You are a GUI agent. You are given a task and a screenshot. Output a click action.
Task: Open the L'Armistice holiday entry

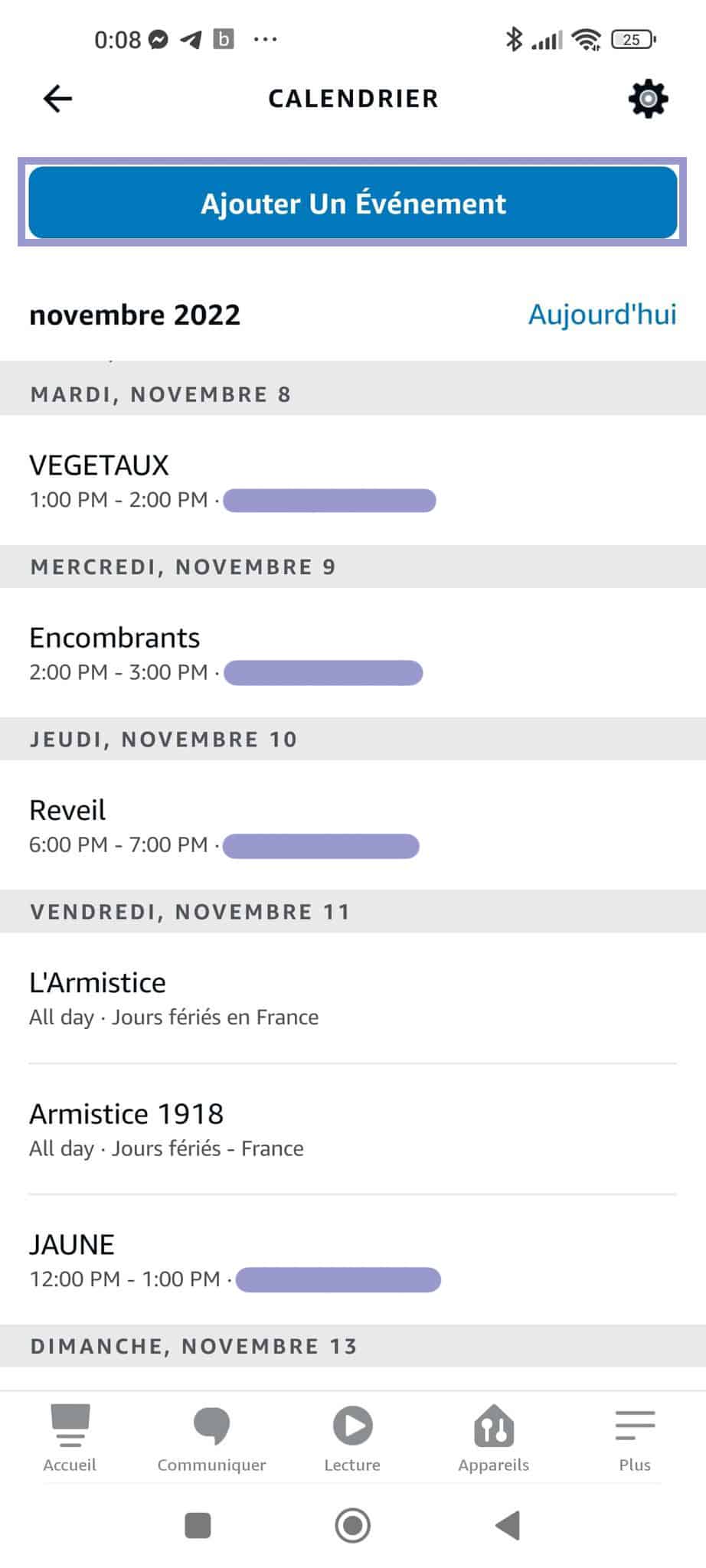(353, 998)
